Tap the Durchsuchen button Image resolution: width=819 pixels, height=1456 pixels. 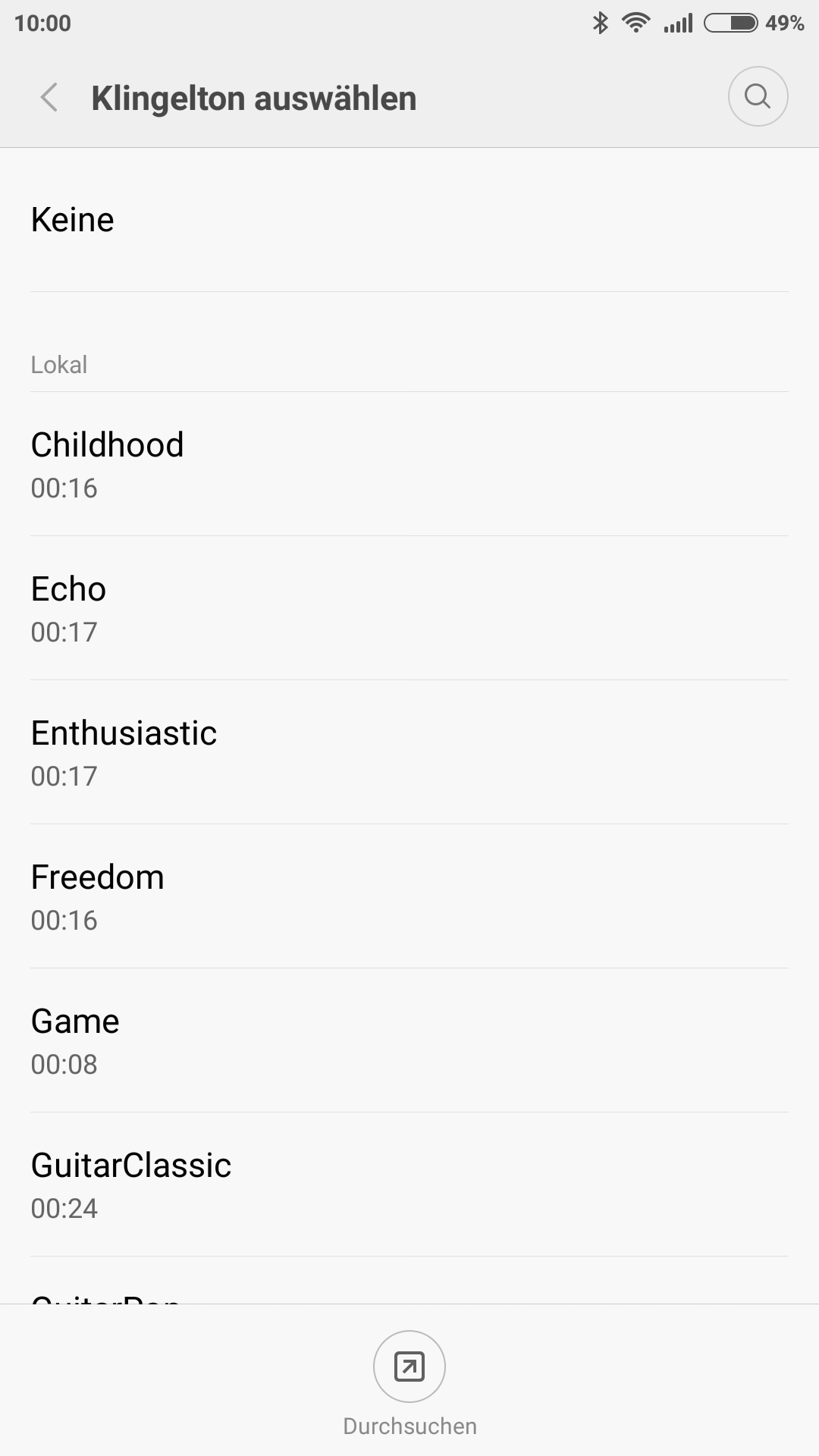point(409,1383)
